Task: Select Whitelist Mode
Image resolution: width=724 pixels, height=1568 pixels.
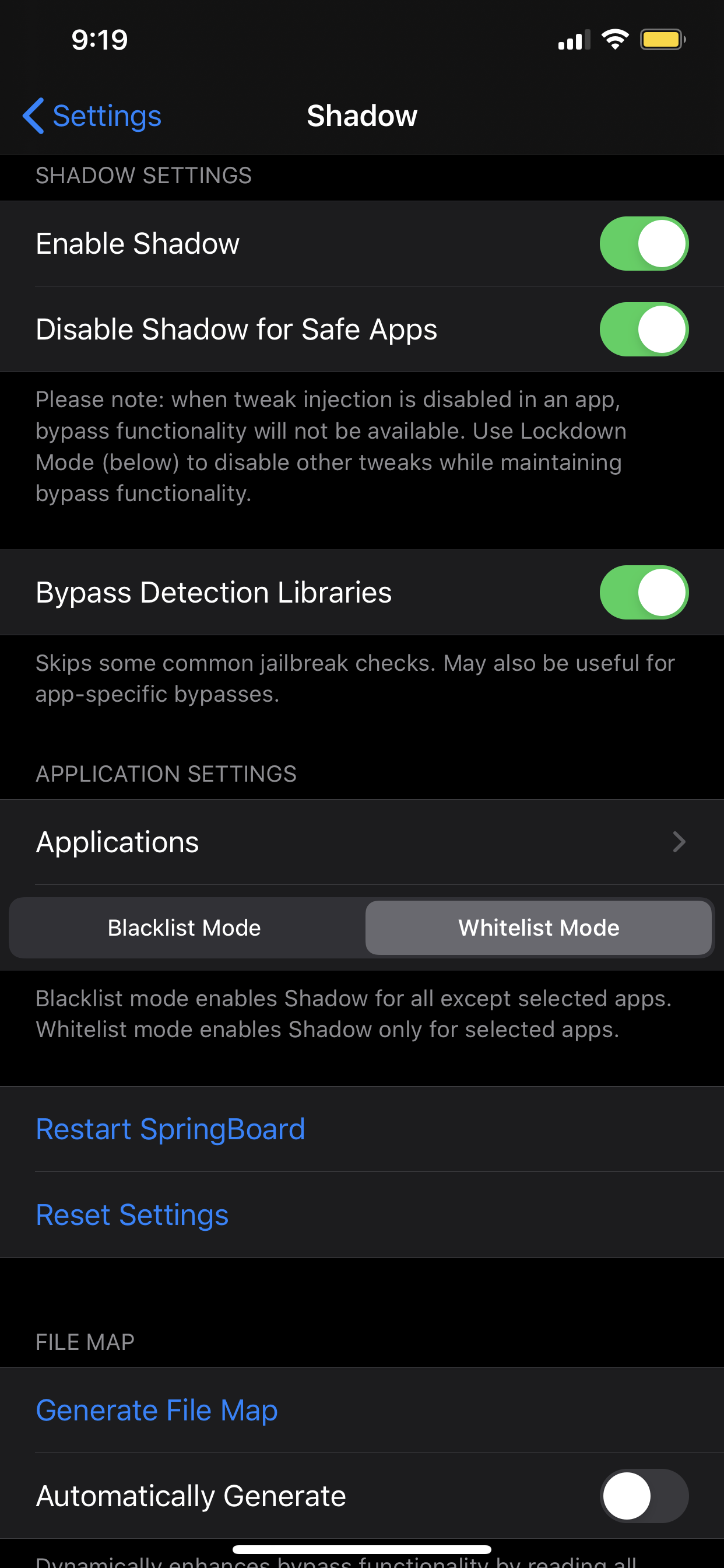Action: coord(539,928)
